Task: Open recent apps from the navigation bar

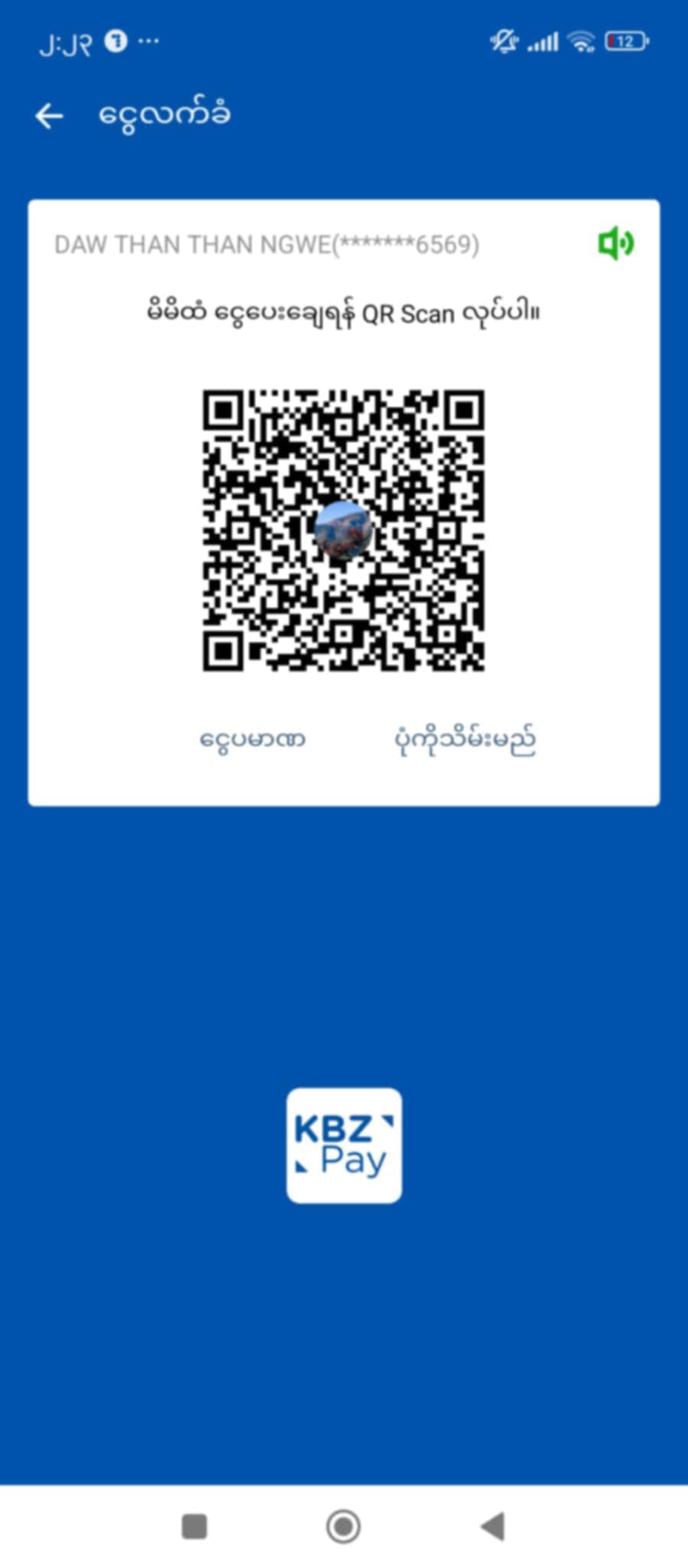Action: [x=194, y=1526]
